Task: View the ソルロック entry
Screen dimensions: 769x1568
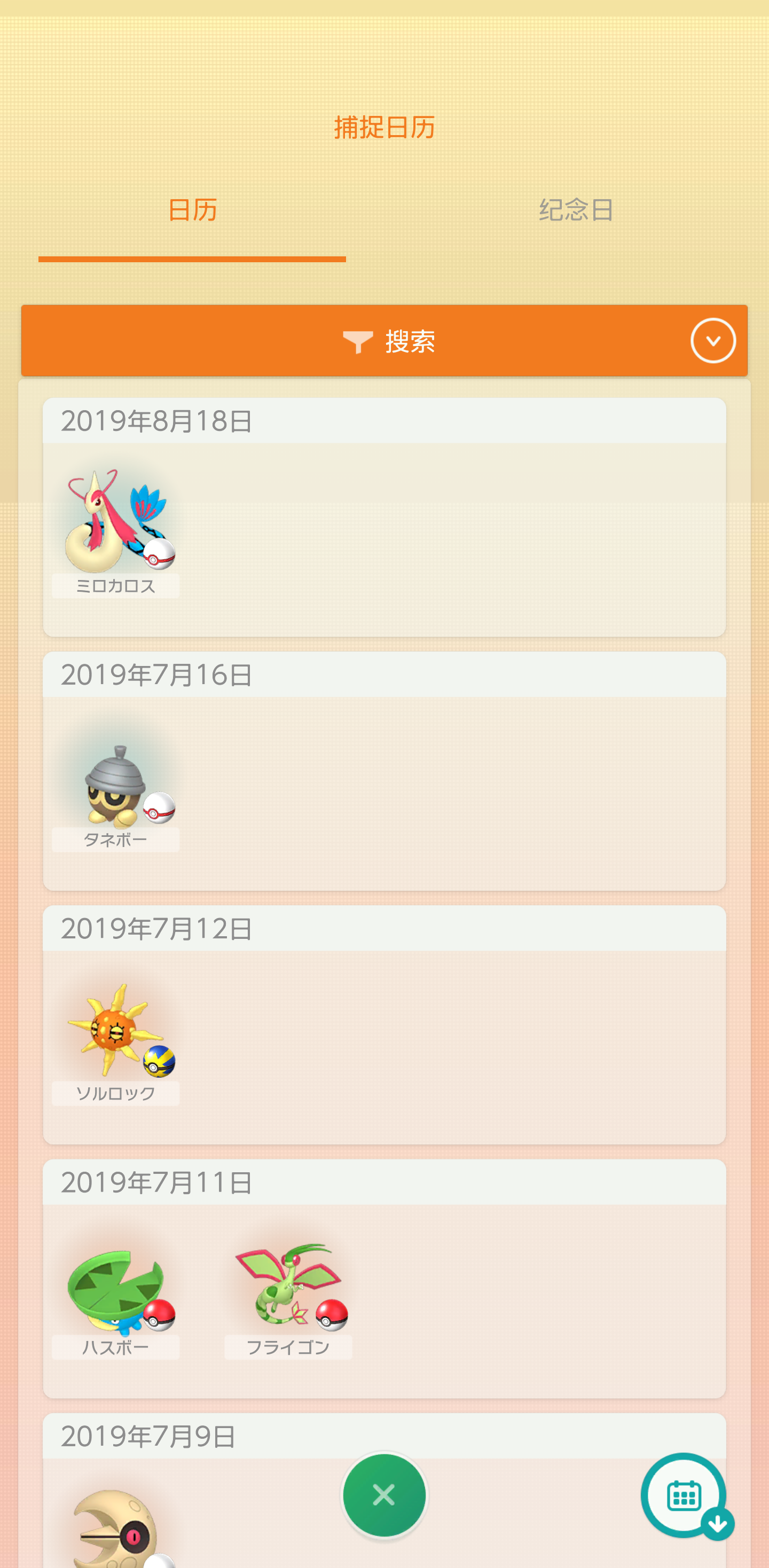Action: (x=116, y=1041)
